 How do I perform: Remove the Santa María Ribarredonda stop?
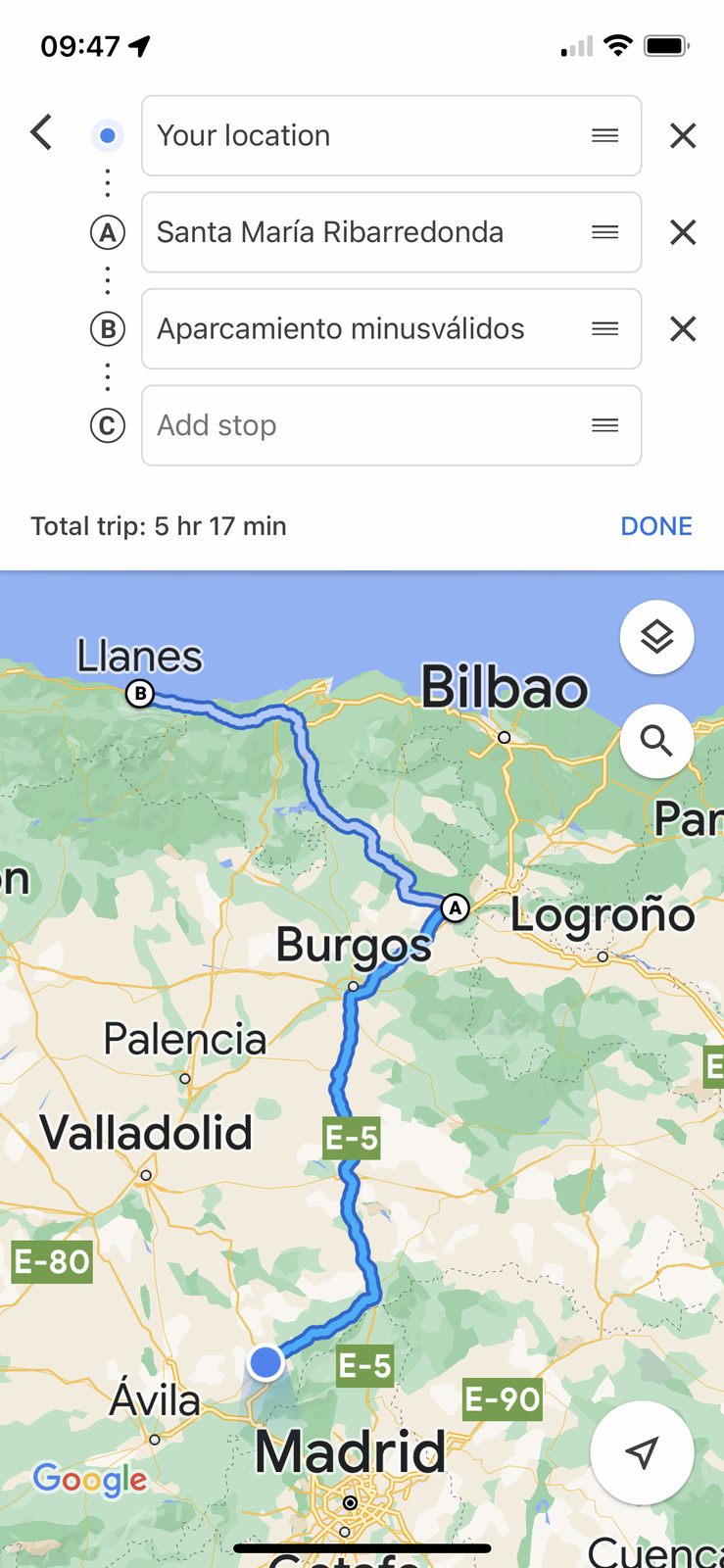tap(683, 232)
